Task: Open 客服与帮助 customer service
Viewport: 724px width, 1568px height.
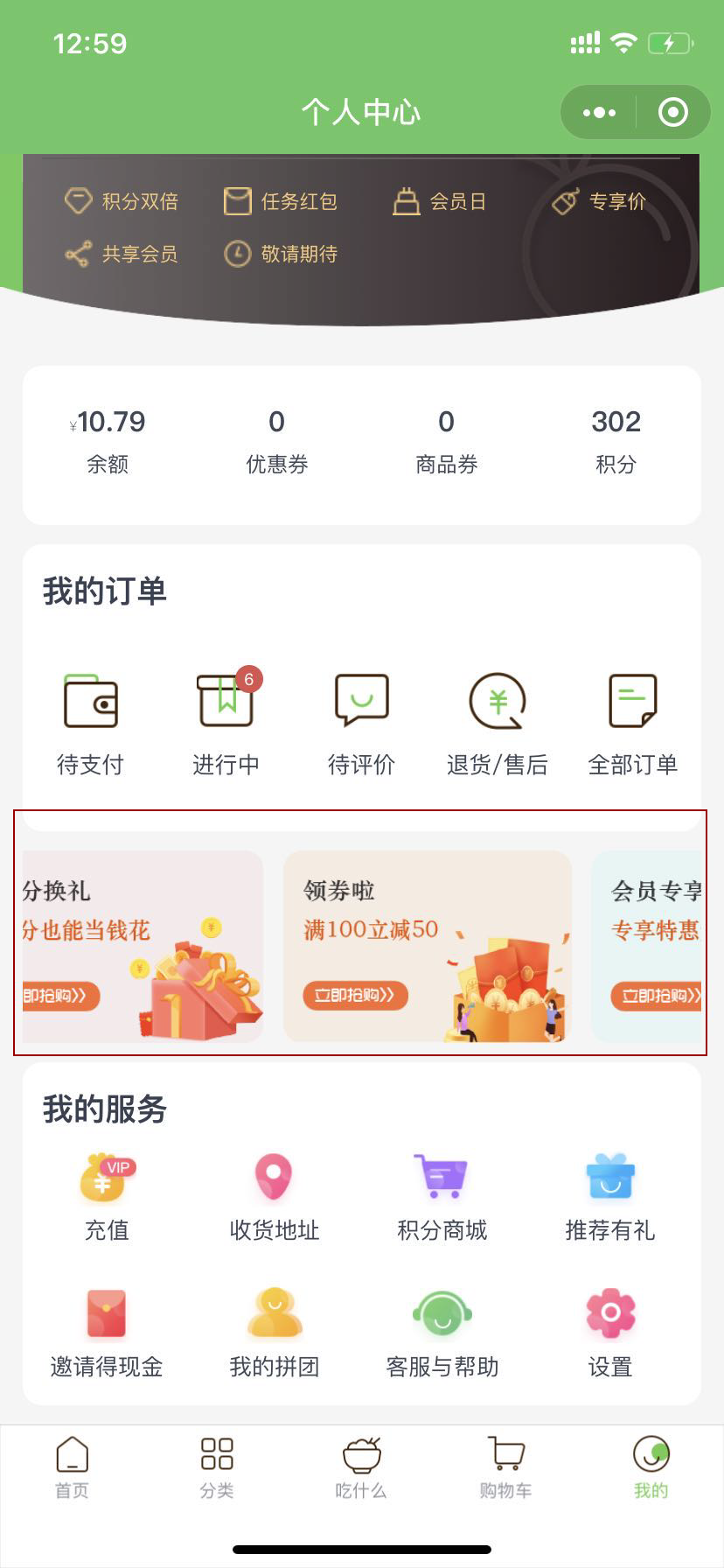Action: pos(442,1333)
